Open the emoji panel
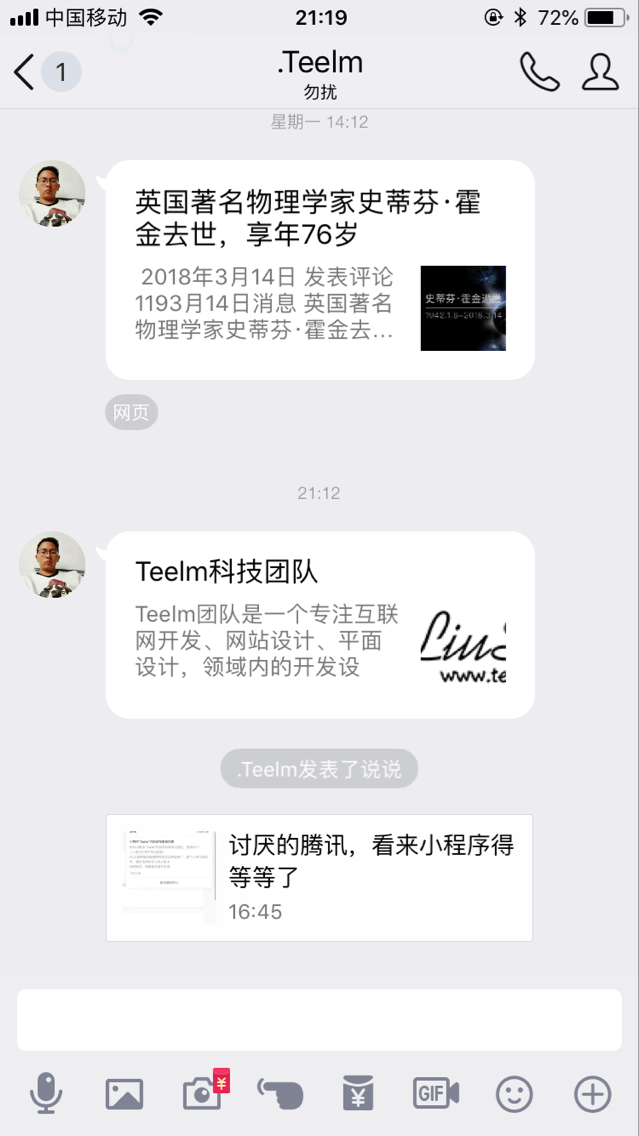639x1136 pixels. pos(515,1094)
